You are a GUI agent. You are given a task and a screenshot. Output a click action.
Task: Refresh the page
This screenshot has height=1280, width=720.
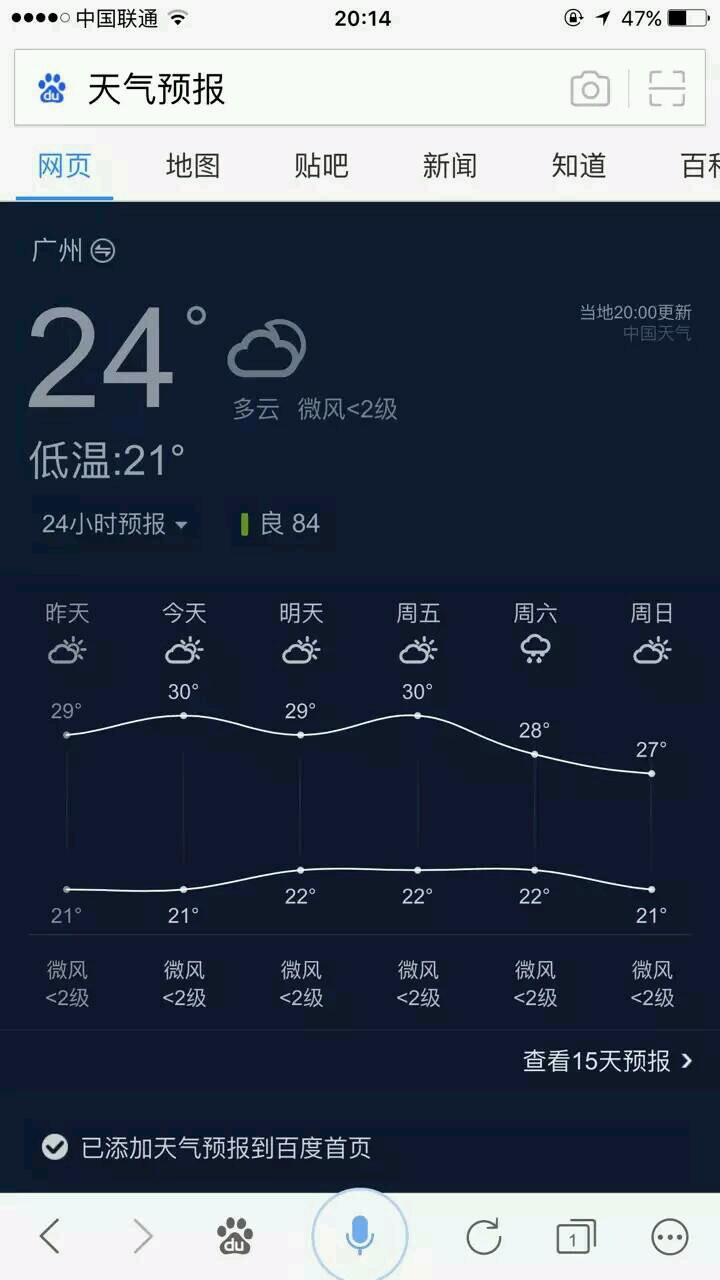(x=484, y=1237)
